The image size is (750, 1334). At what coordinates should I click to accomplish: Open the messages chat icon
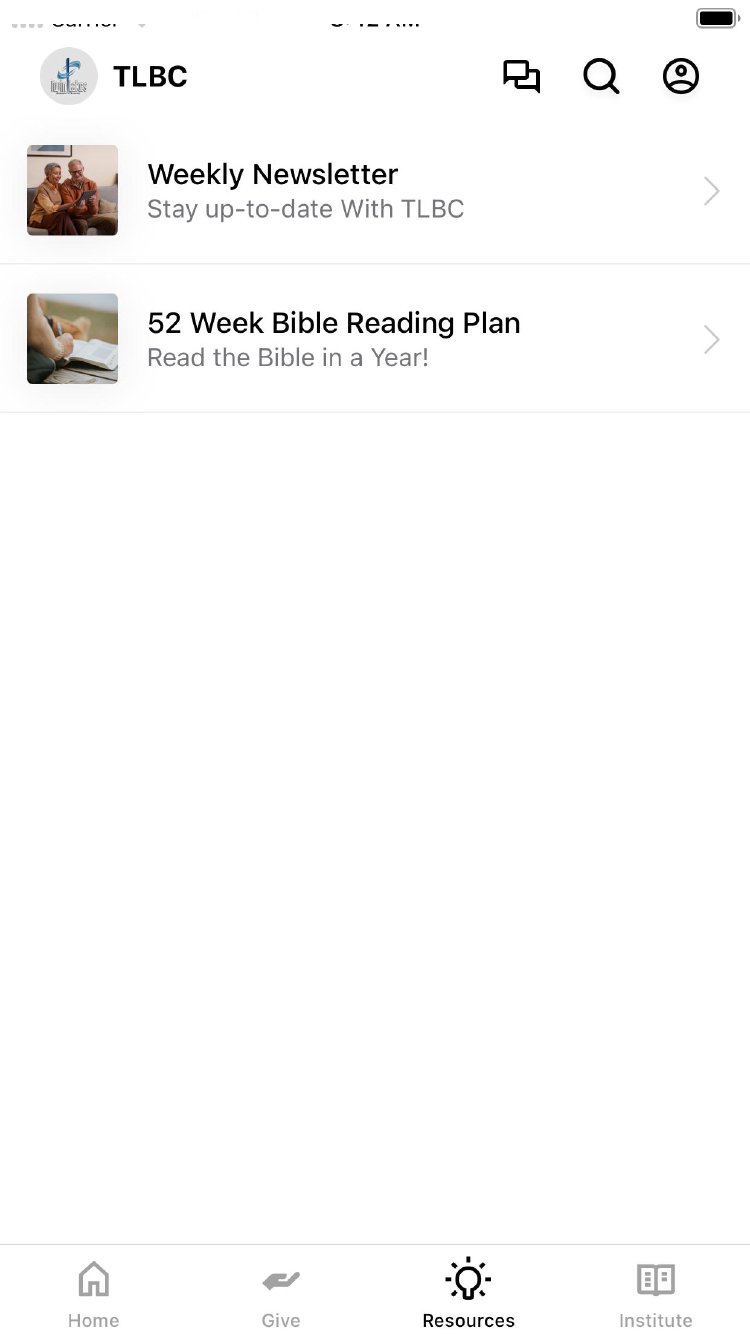(x=521, y=77)
